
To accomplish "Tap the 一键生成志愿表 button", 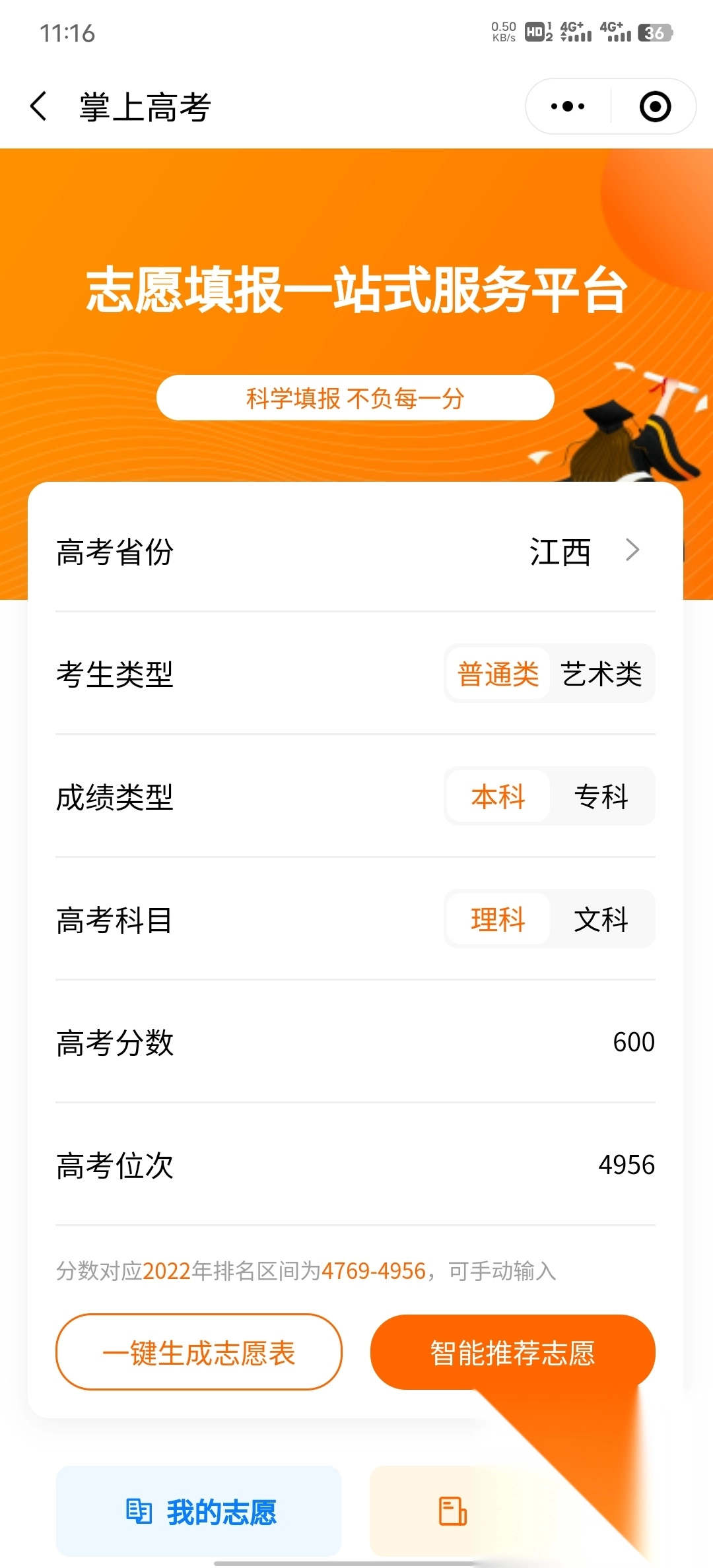I will coord(199,1353).
